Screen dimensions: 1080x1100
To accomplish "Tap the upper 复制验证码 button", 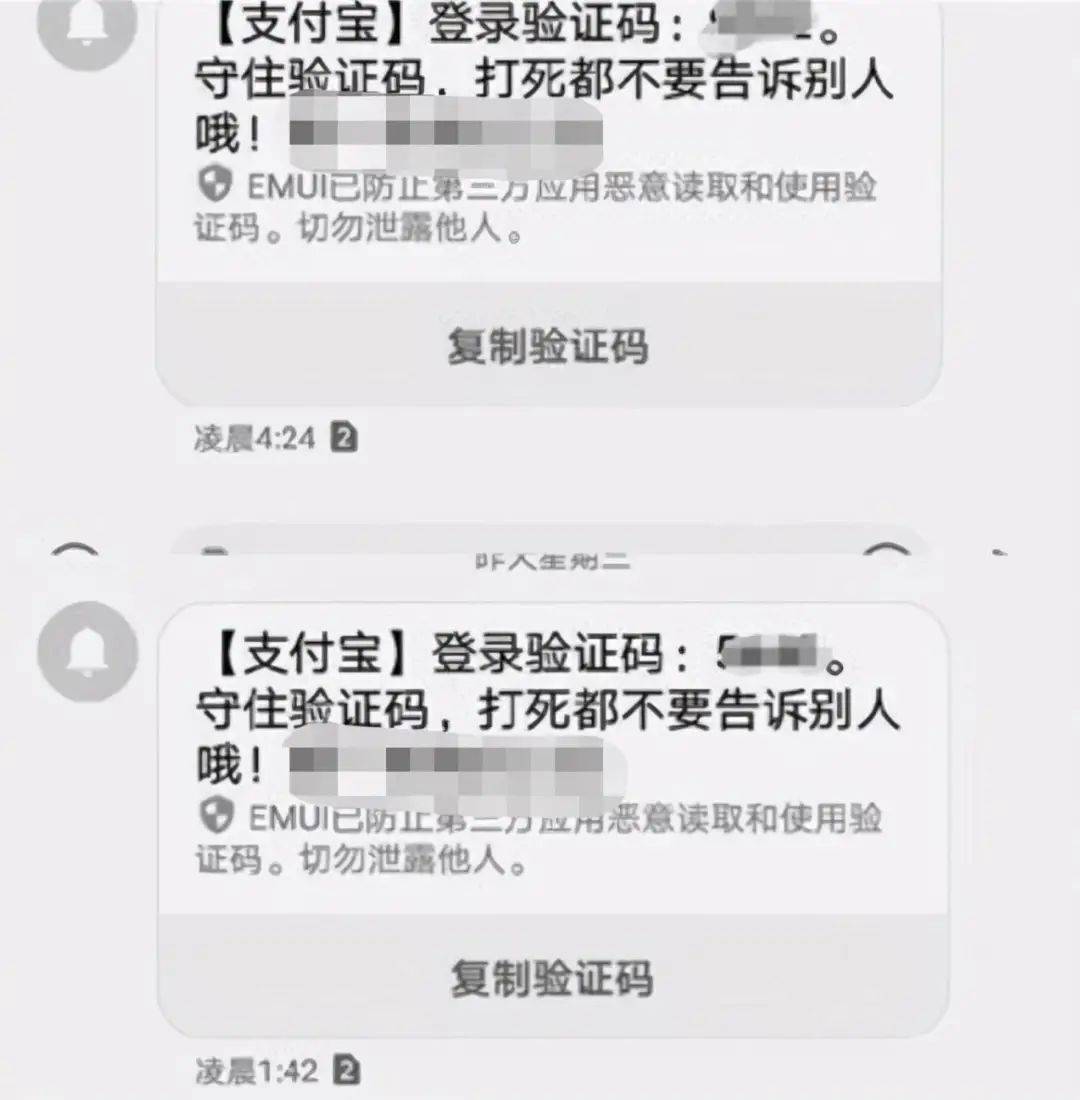I will (549, 348).
